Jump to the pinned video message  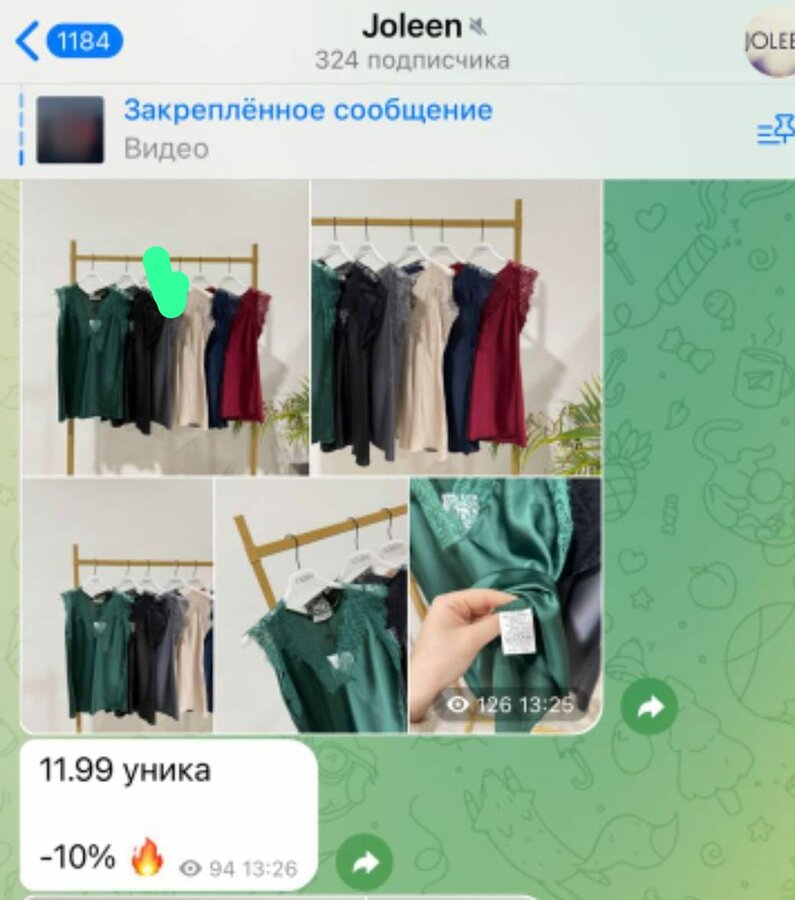308,128
